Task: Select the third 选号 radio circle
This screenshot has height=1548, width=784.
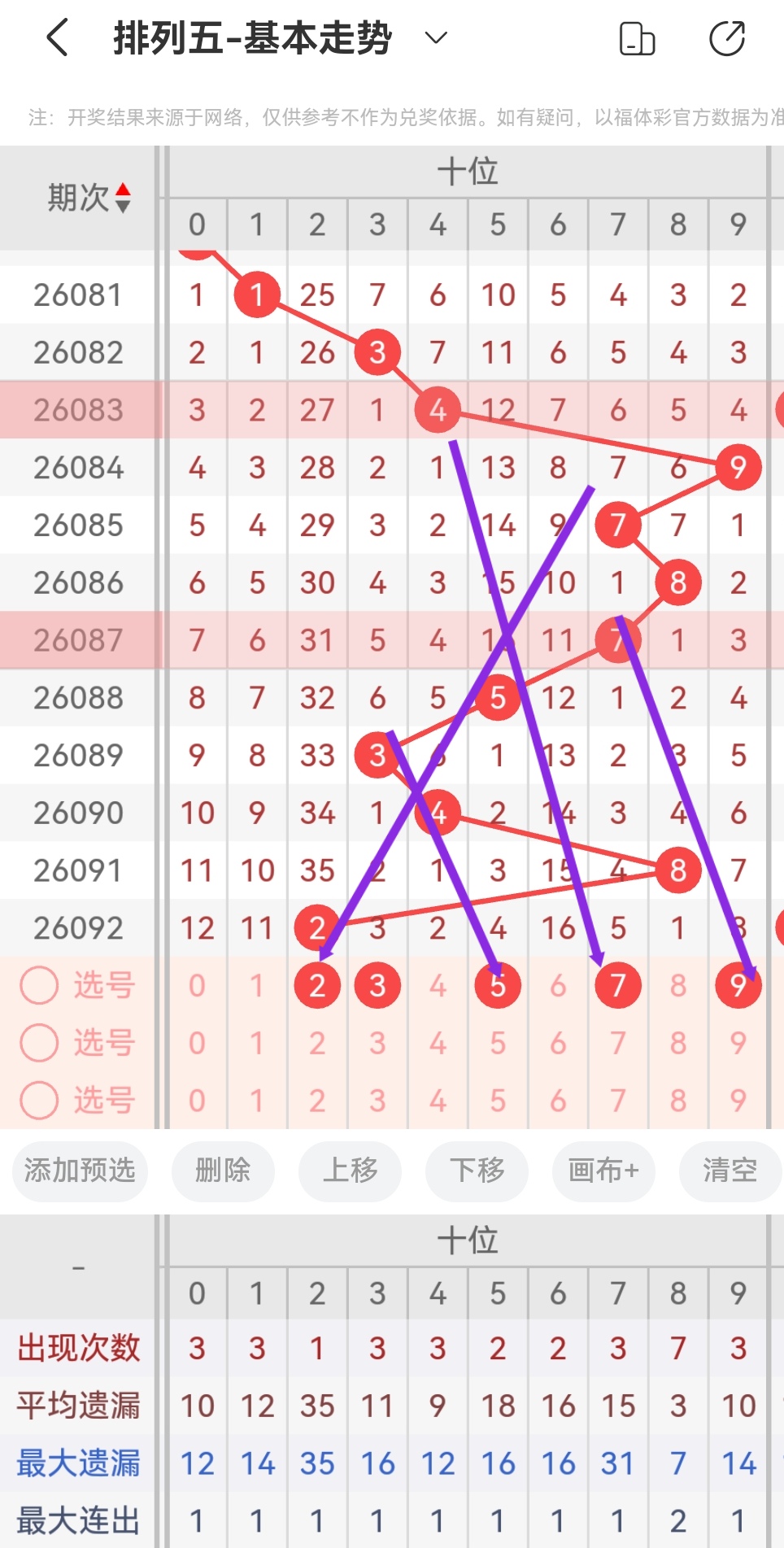Action: pos(39,1101)
